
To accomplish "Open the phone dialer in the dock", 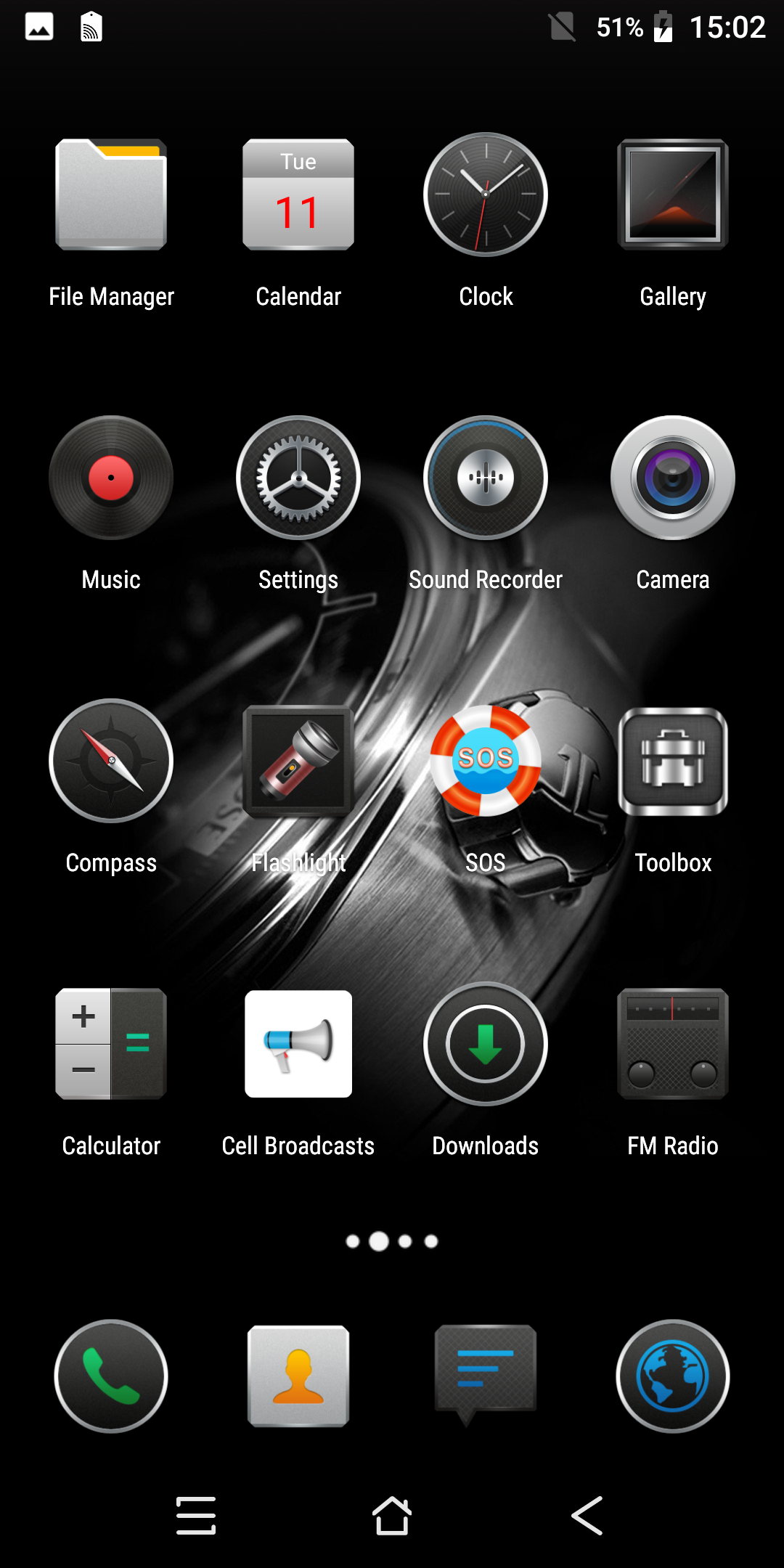I will pyautogui.click(x=111, y=1376).
